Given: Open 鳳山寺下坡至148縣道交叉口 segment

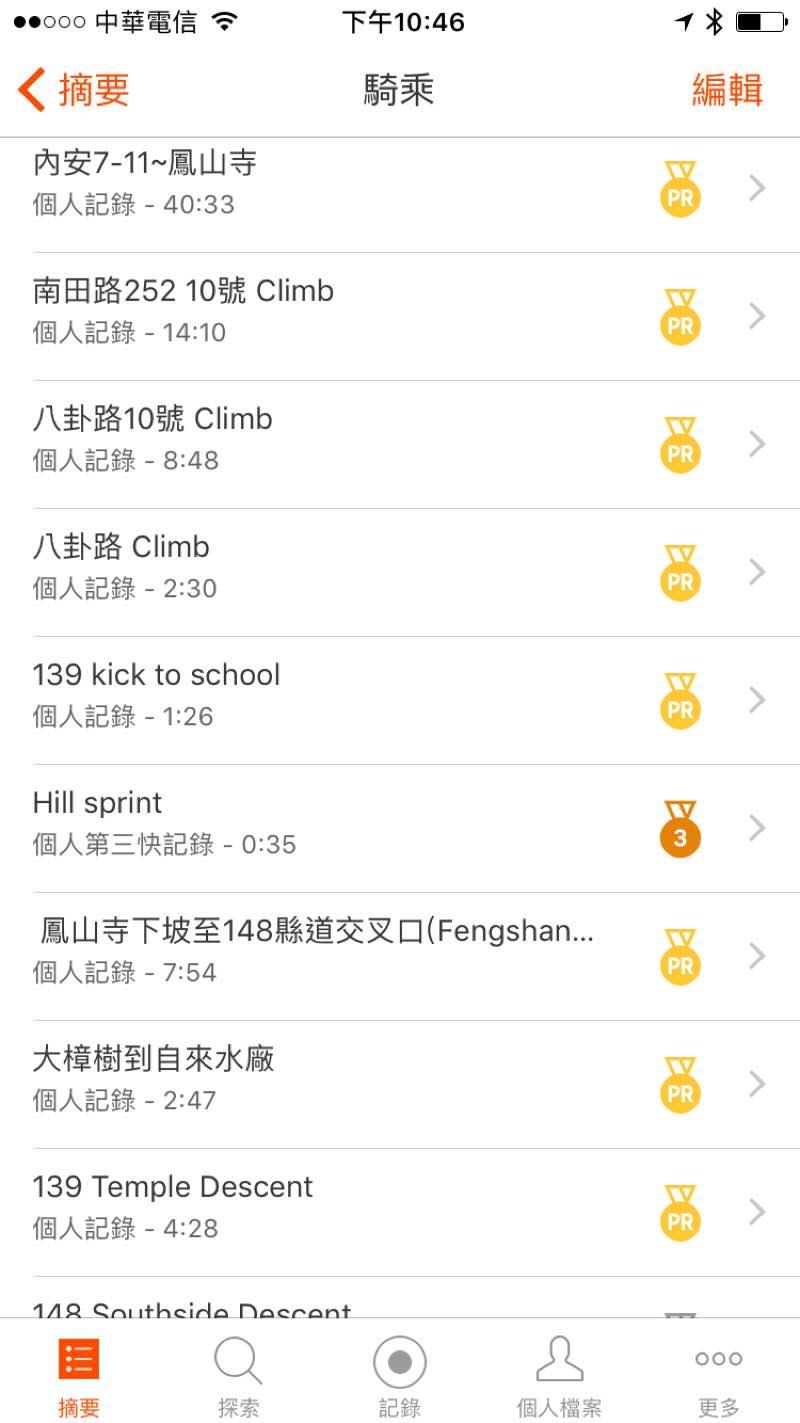Looking at the screenshot, I should pyautogui.click(x=400, y=954).
